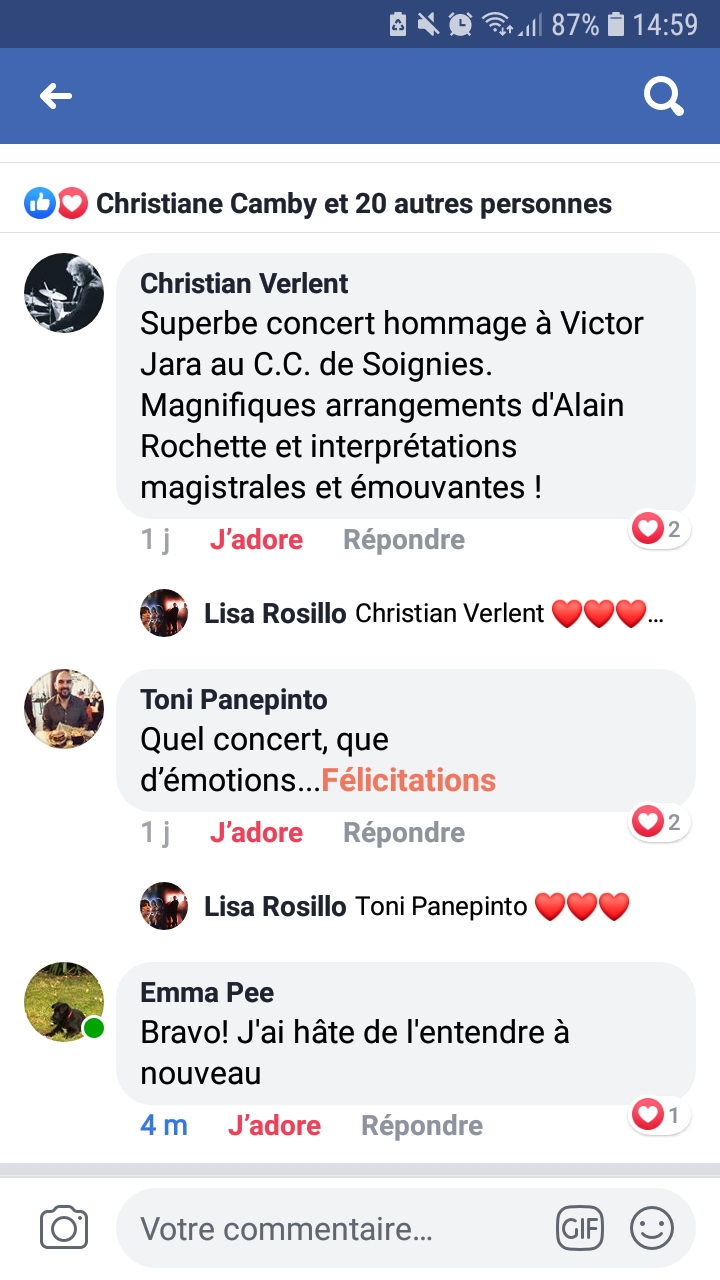
Task: Reply to Toni Panepinto's comment
Action: coord(404,833)
